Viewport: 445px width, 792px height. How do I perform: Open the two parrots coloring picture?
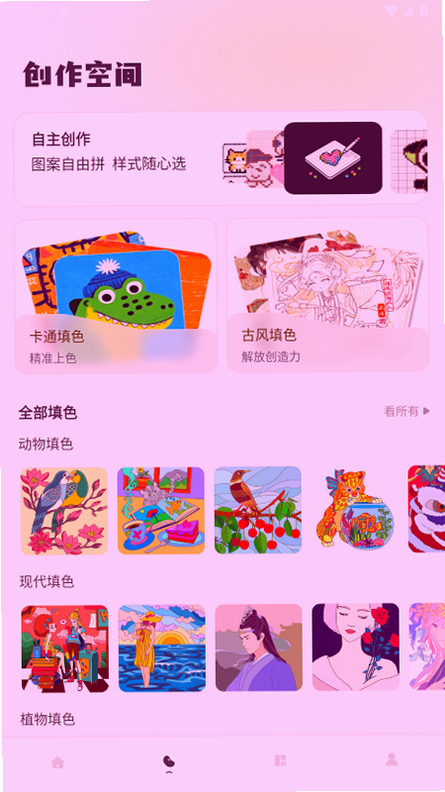click(x=64, y=511)
